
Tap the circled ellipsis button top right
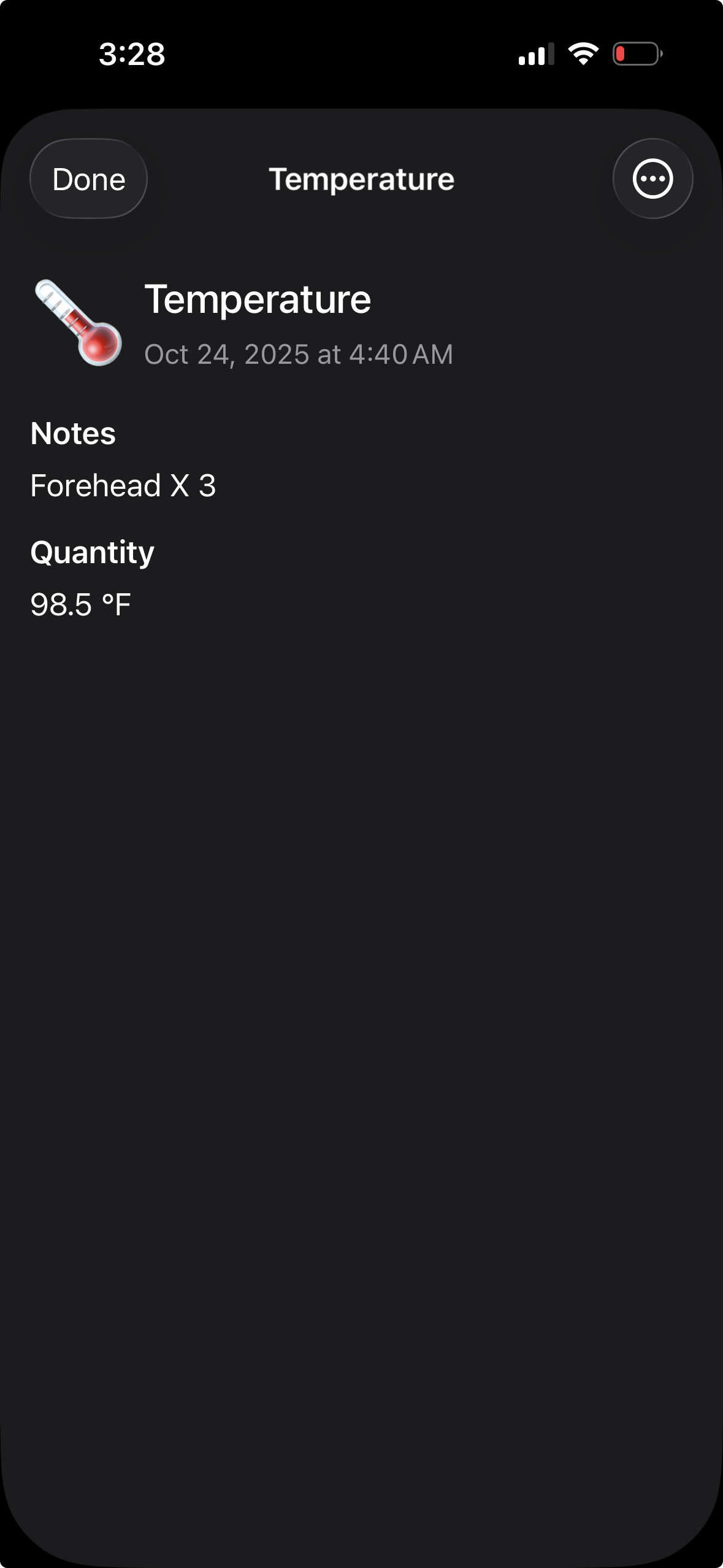click(x=652, y=179)
